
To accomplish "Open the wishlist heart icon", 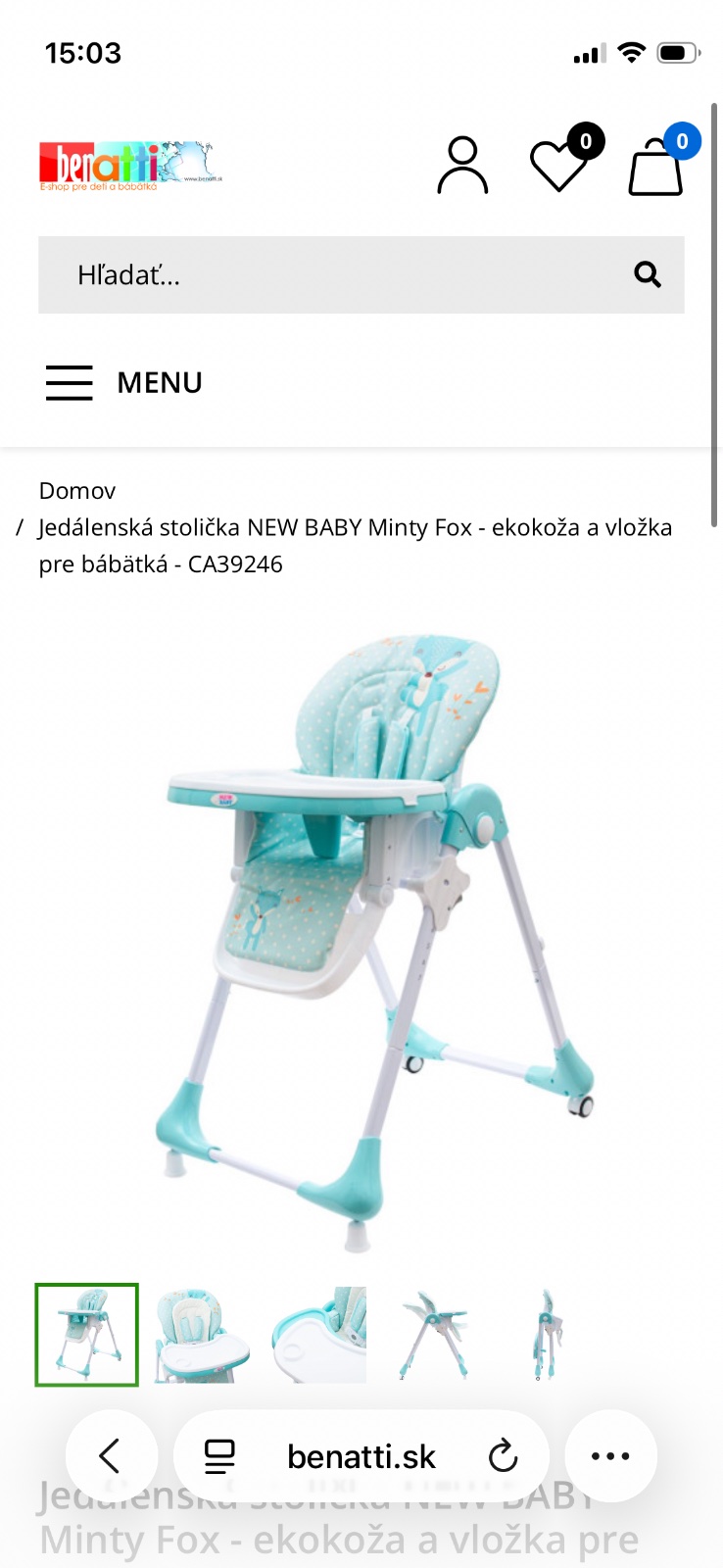I will 559,165.
